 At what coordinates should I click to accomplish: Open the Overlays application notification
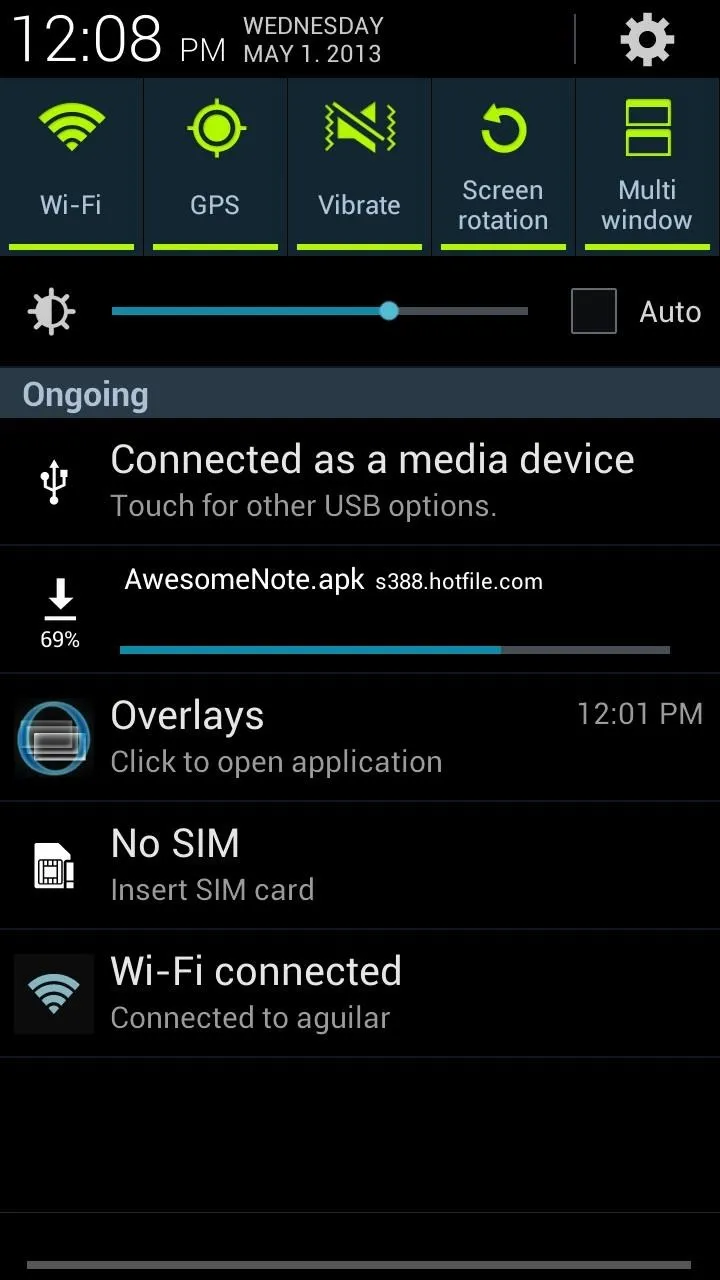[x=360, y=738]
